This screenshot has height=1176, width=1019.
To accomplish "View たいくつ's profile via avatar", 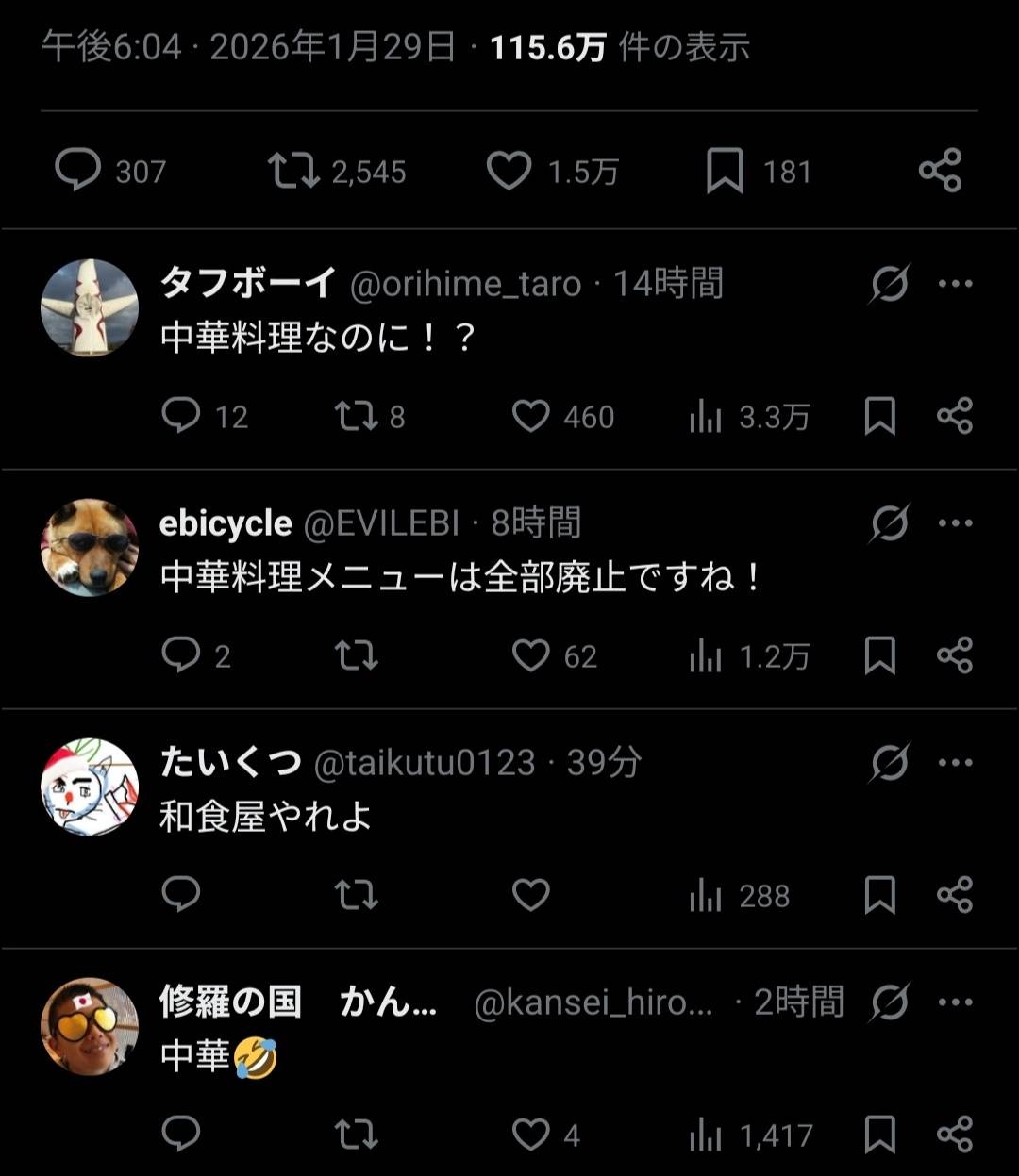I will click(90, 787).
